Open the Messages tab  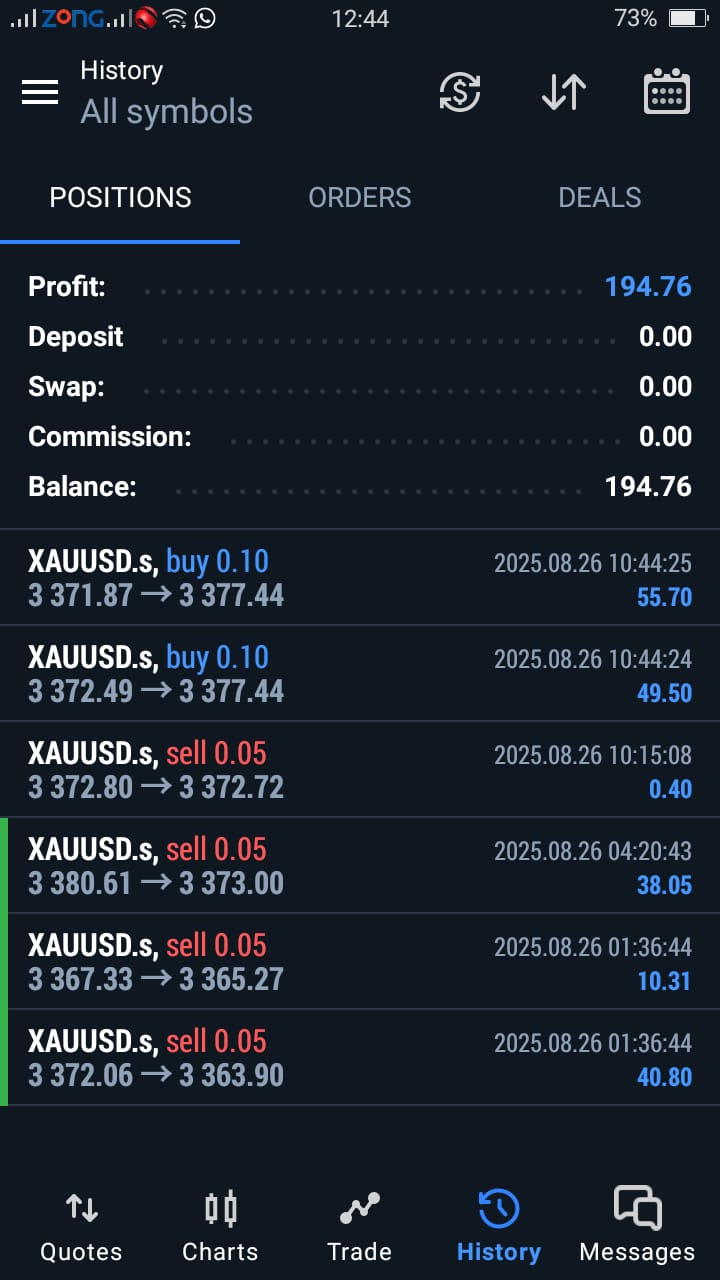(637, 1226)
